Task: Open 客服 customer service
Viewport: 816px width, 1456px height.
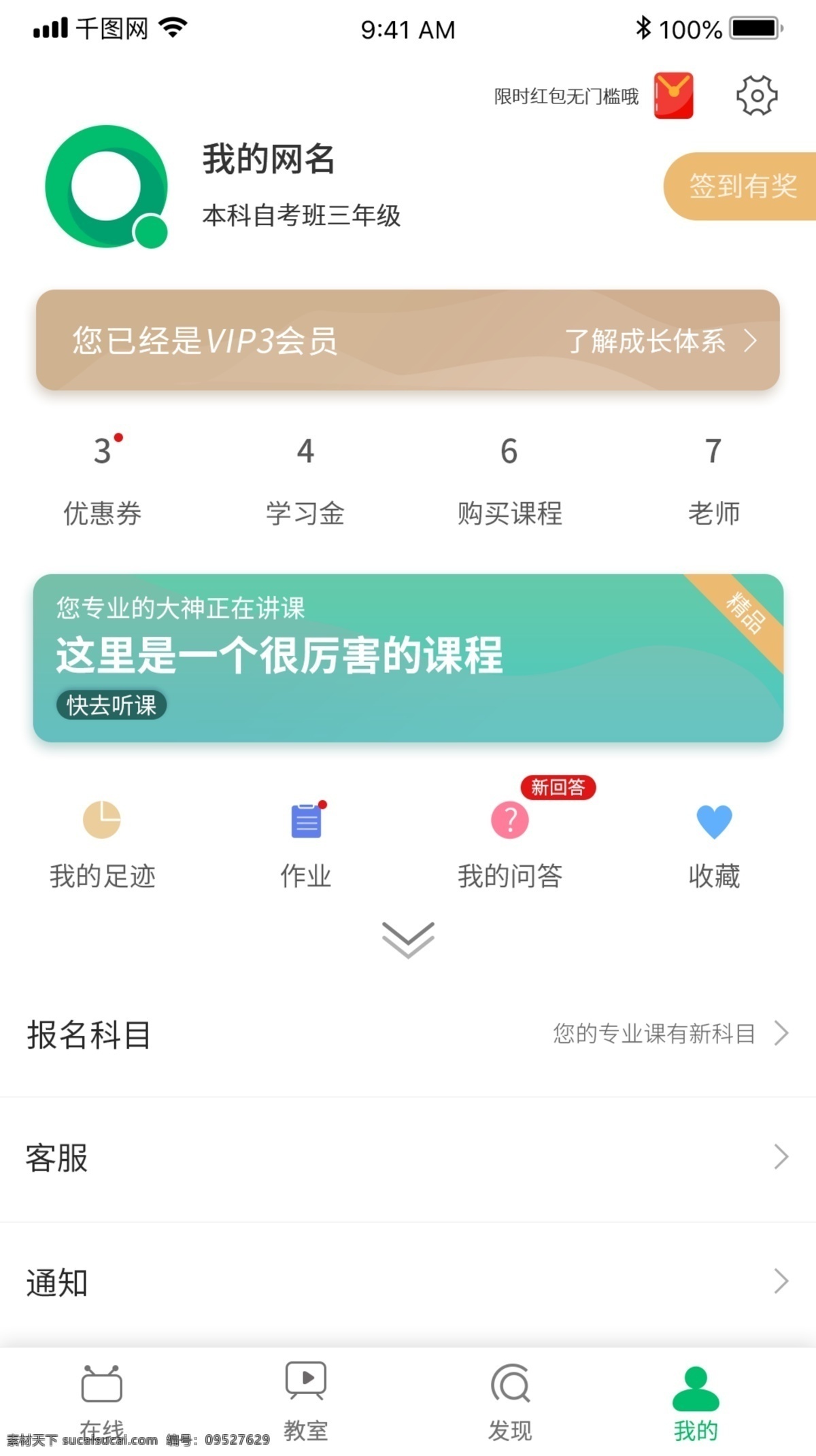Action: [x=408, y=1158]
